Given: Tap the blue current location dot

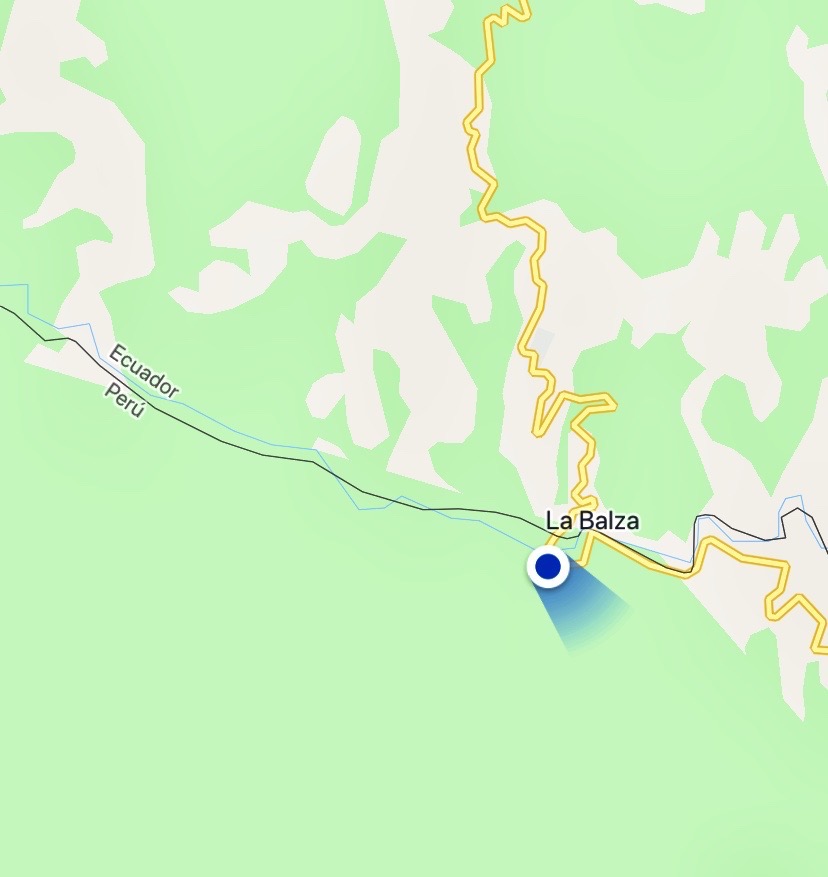Looking at the screenshot, I should point(547,567).
